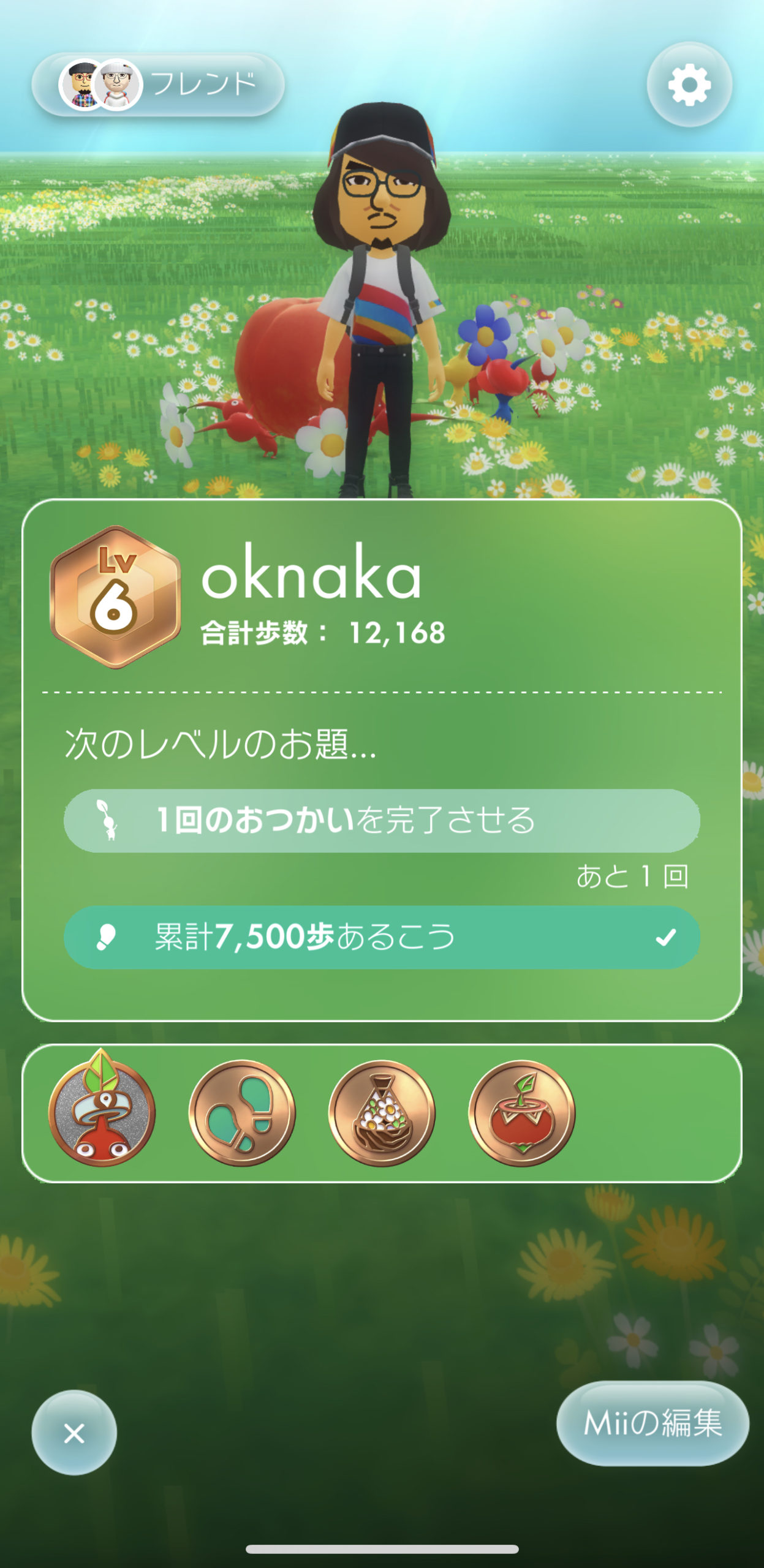Open the フレンド friends button
This screenshot has width=764, height=1568.
tap(158, 85)
